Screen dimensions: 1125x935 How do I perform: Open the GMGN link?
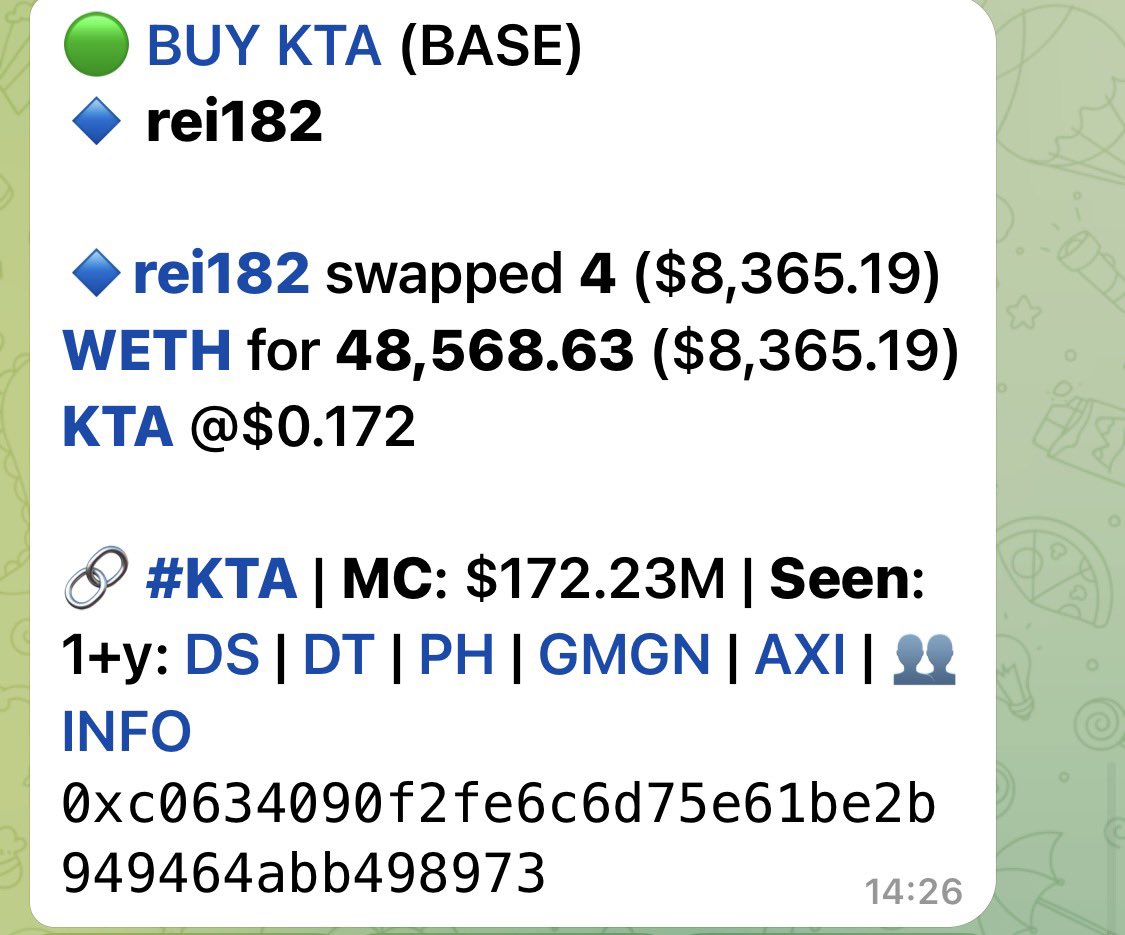tap(624, 656)
